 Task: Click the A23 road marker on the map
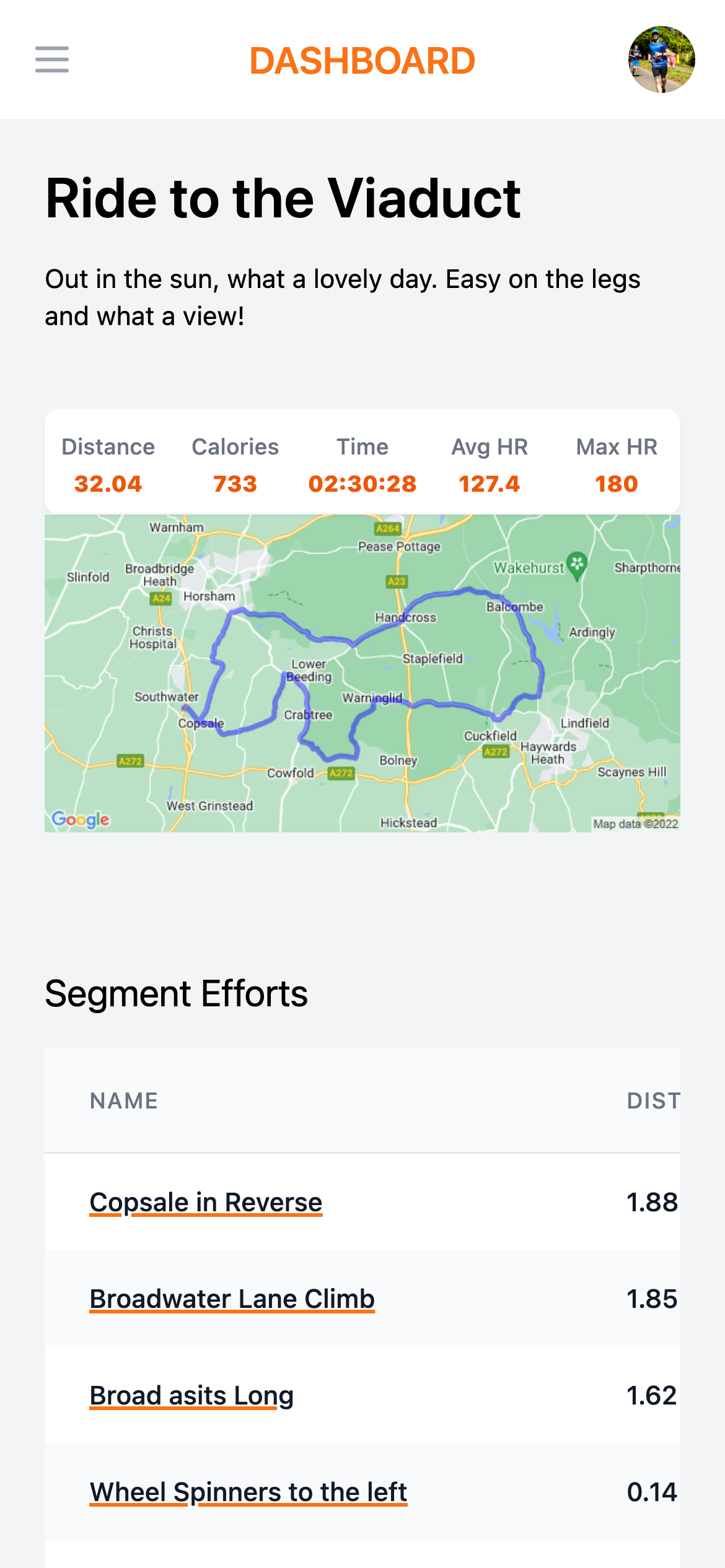pos(396,581)
